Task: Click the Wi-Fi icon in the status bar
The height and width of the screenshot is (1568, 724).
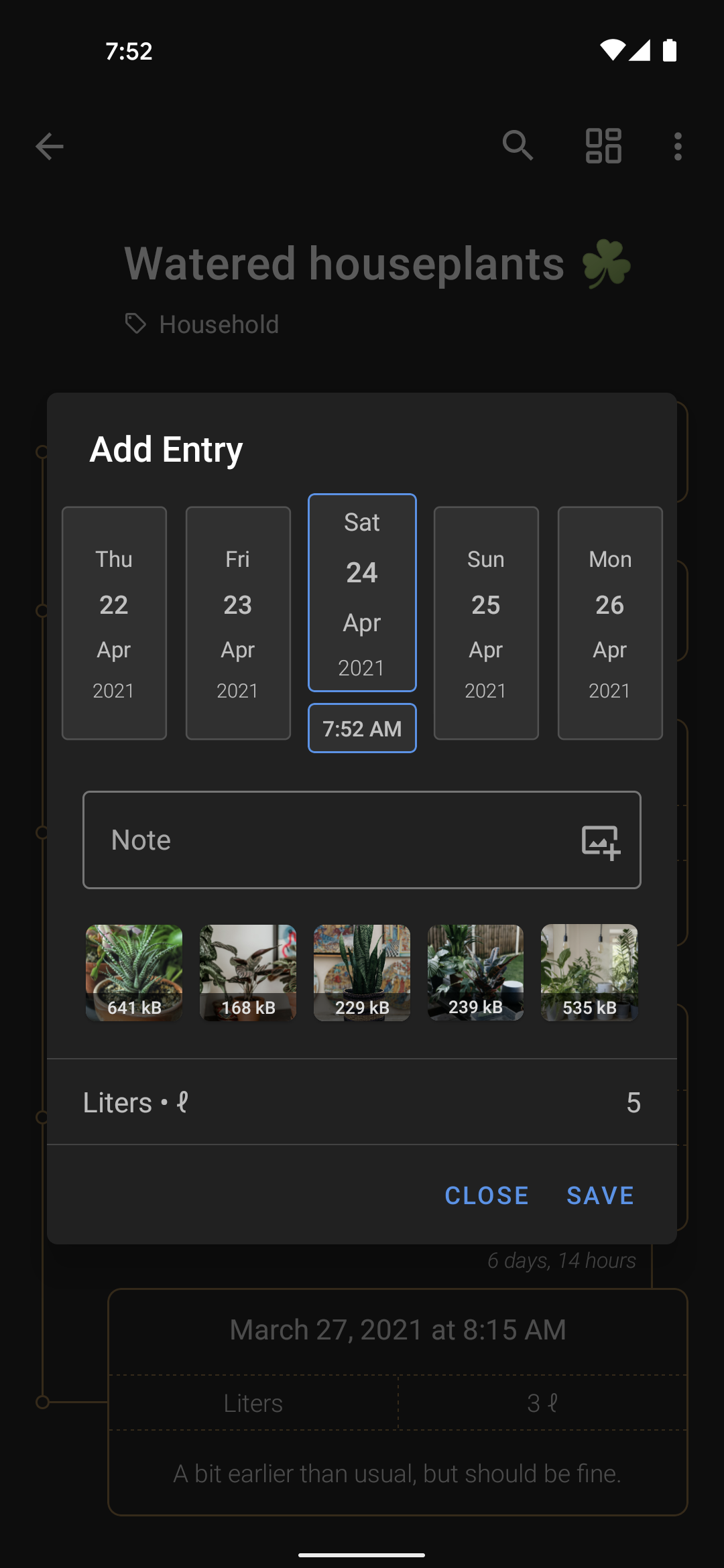Action: point(612,51)
